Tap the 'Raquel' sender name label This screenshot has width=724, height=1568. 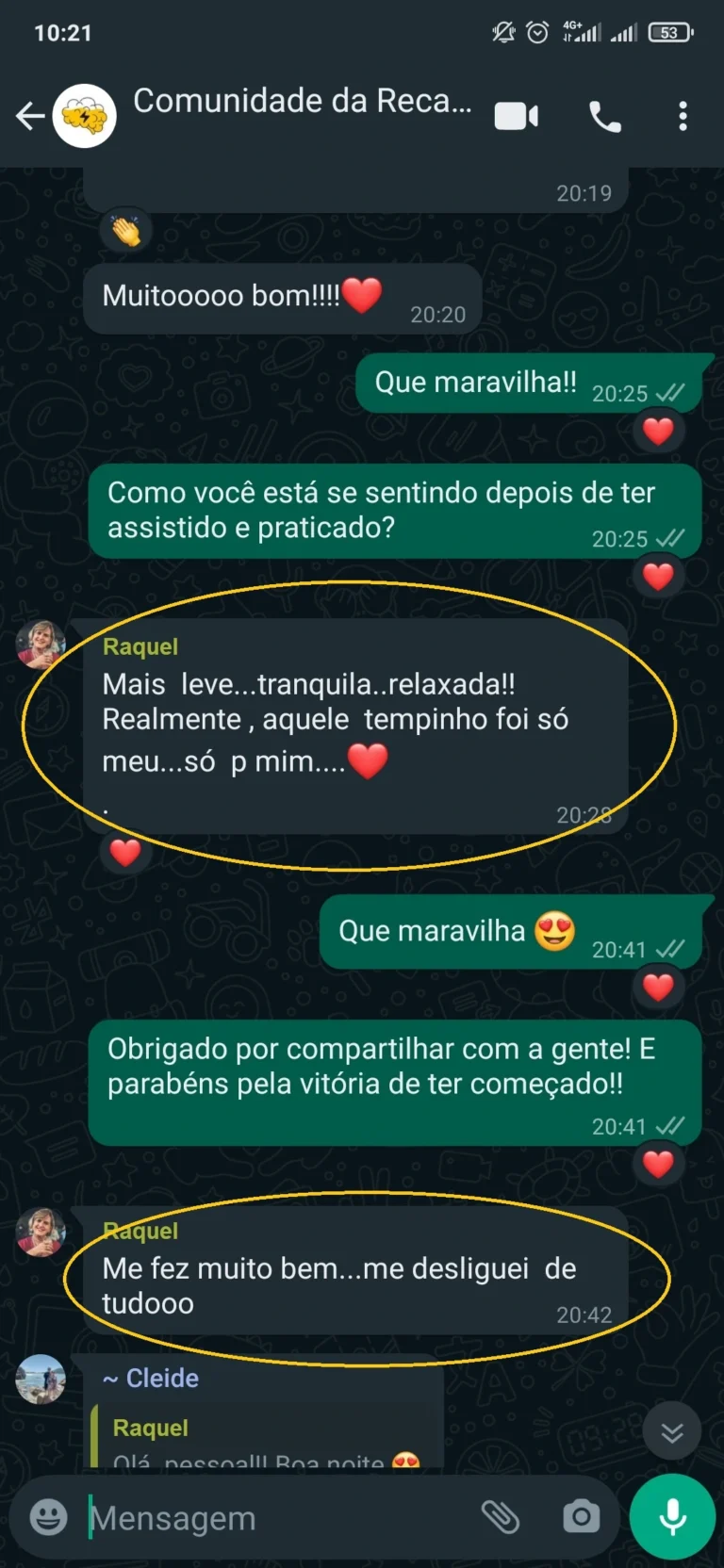(x=139, y=646)
